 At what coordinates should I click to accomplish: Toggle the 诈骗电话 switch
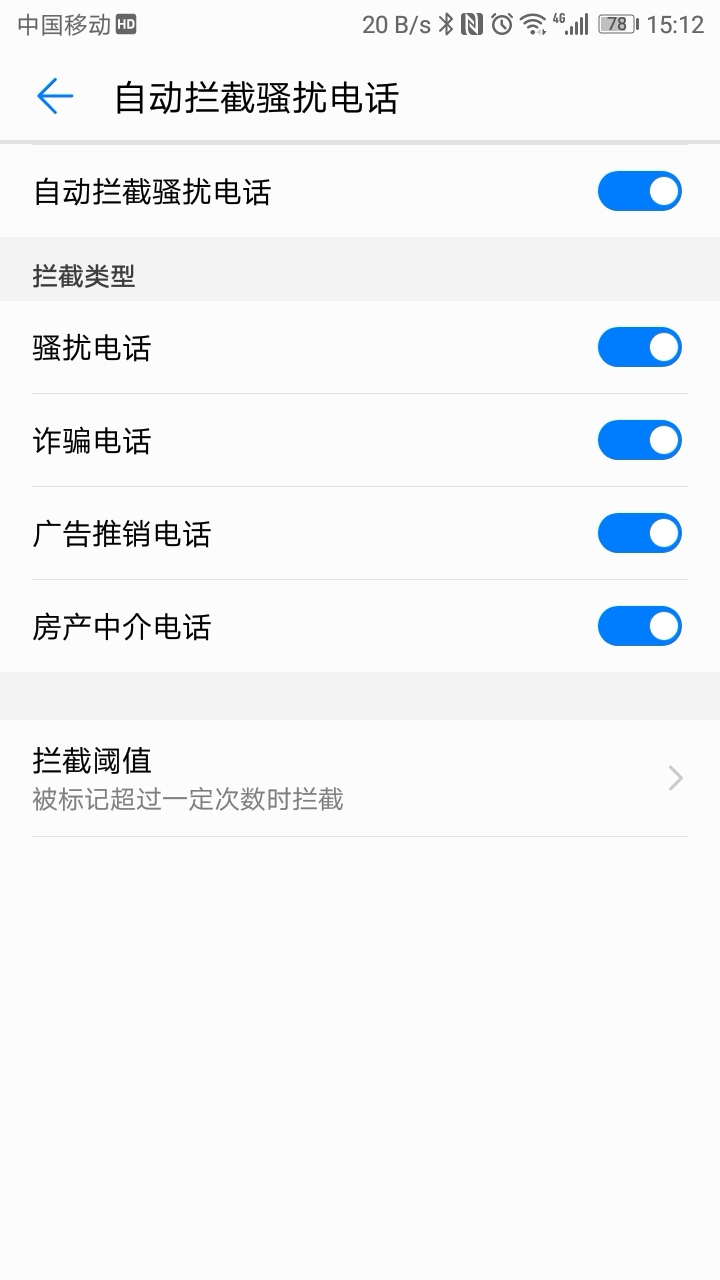click(x=639, y=440)
